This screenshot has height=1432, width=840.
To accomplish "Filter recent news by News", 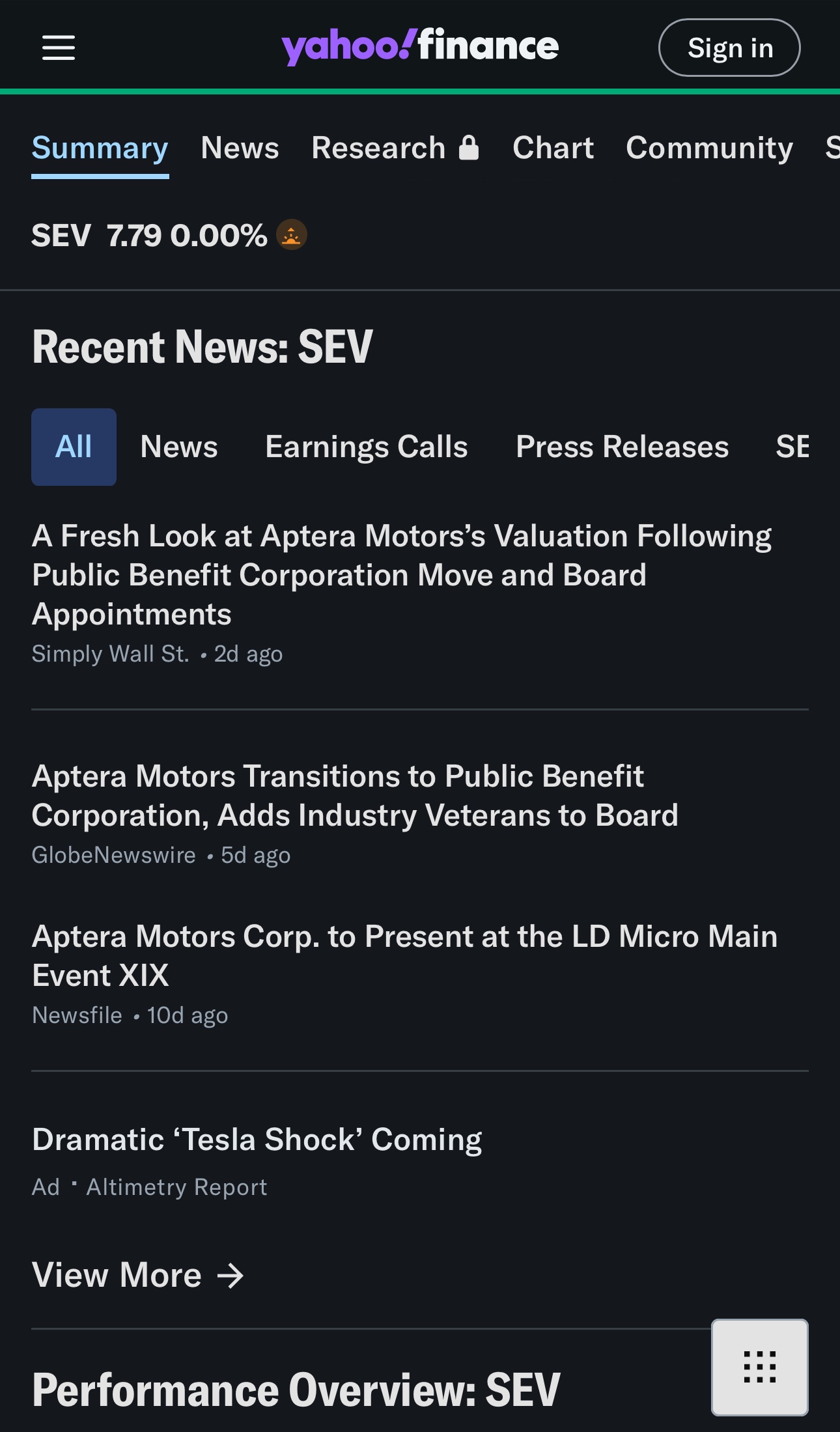I will (179, 447).
